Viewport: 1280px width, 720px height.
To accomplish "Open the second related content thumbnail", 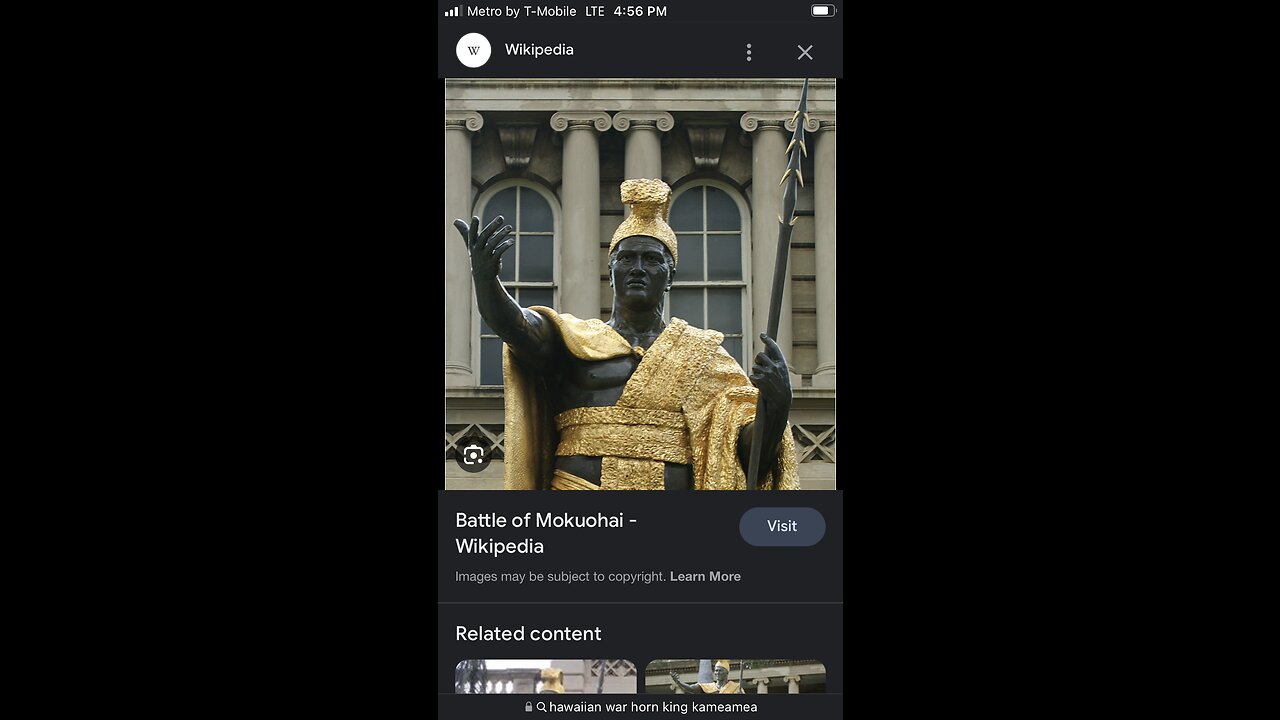I will (735, 676).
